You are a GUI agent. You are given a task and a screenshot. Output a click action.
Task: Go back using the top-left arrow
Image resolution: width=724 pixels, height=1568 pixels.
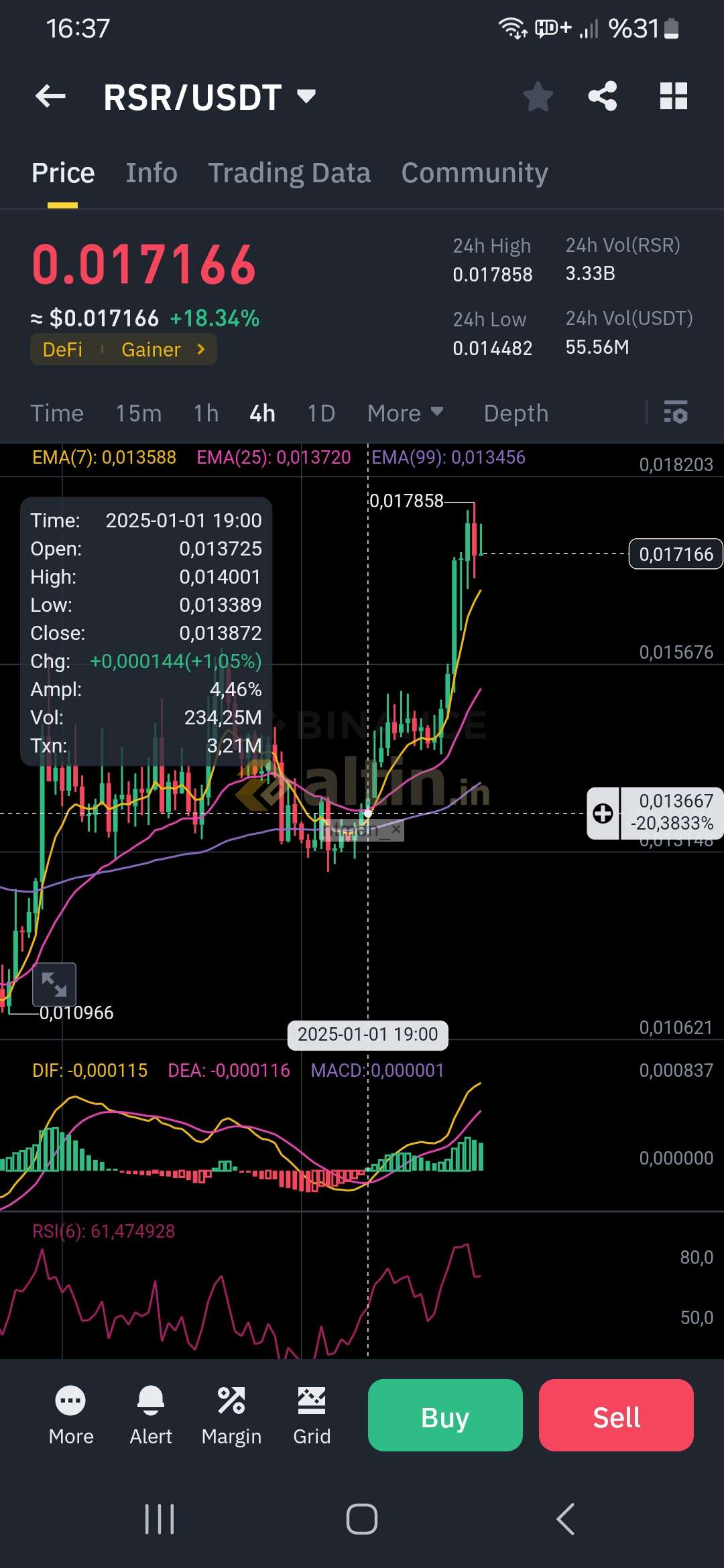coord(50,96)
